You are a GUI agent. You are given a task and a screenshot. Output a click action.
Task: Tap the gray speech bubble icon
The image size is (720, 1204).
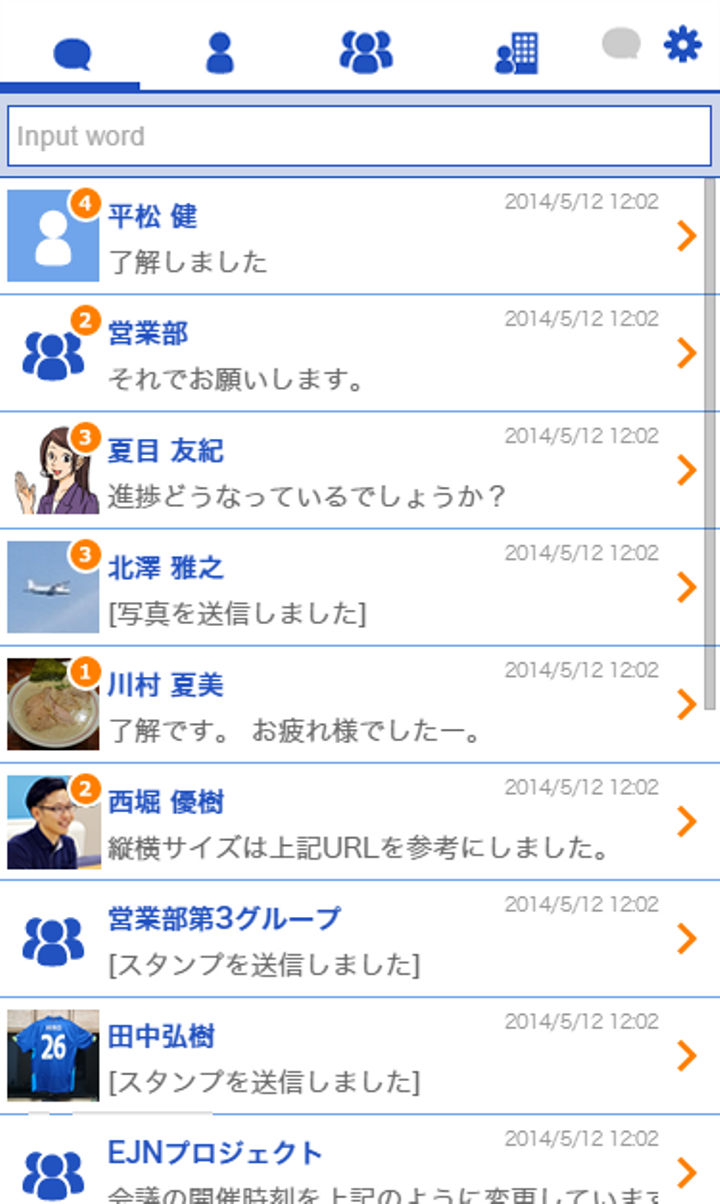pyautogui.click(x=621, y=44)
